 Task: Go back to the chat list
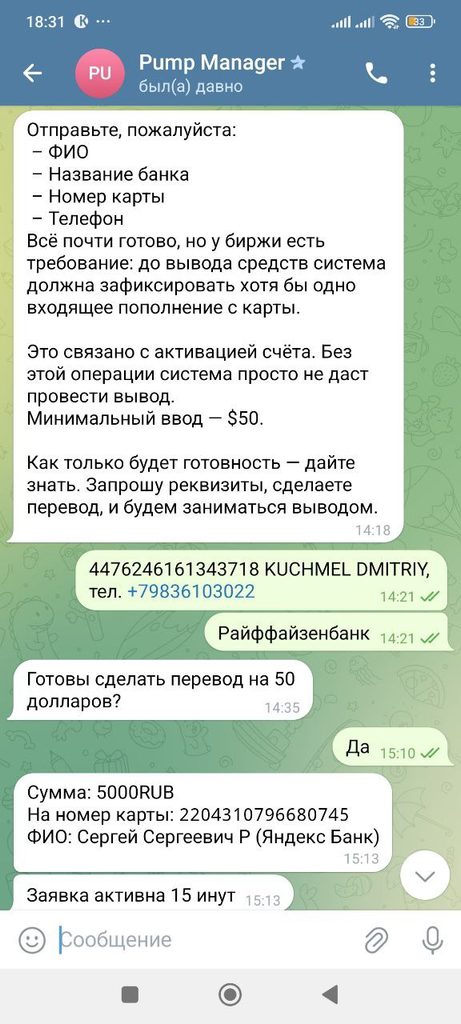point(33,74)
